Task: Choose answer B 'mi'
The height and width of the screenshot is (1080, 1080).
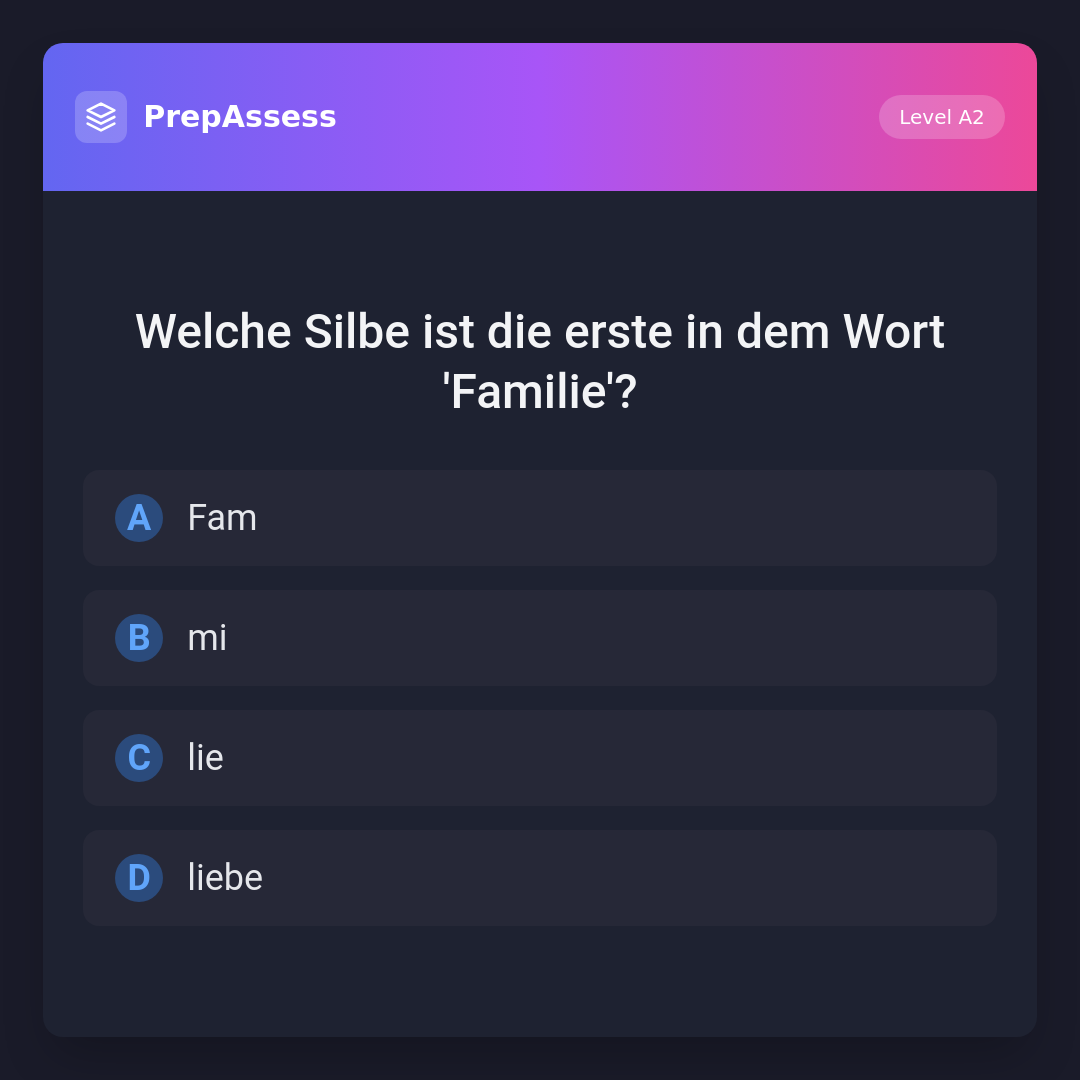Action: coord(540,638)
